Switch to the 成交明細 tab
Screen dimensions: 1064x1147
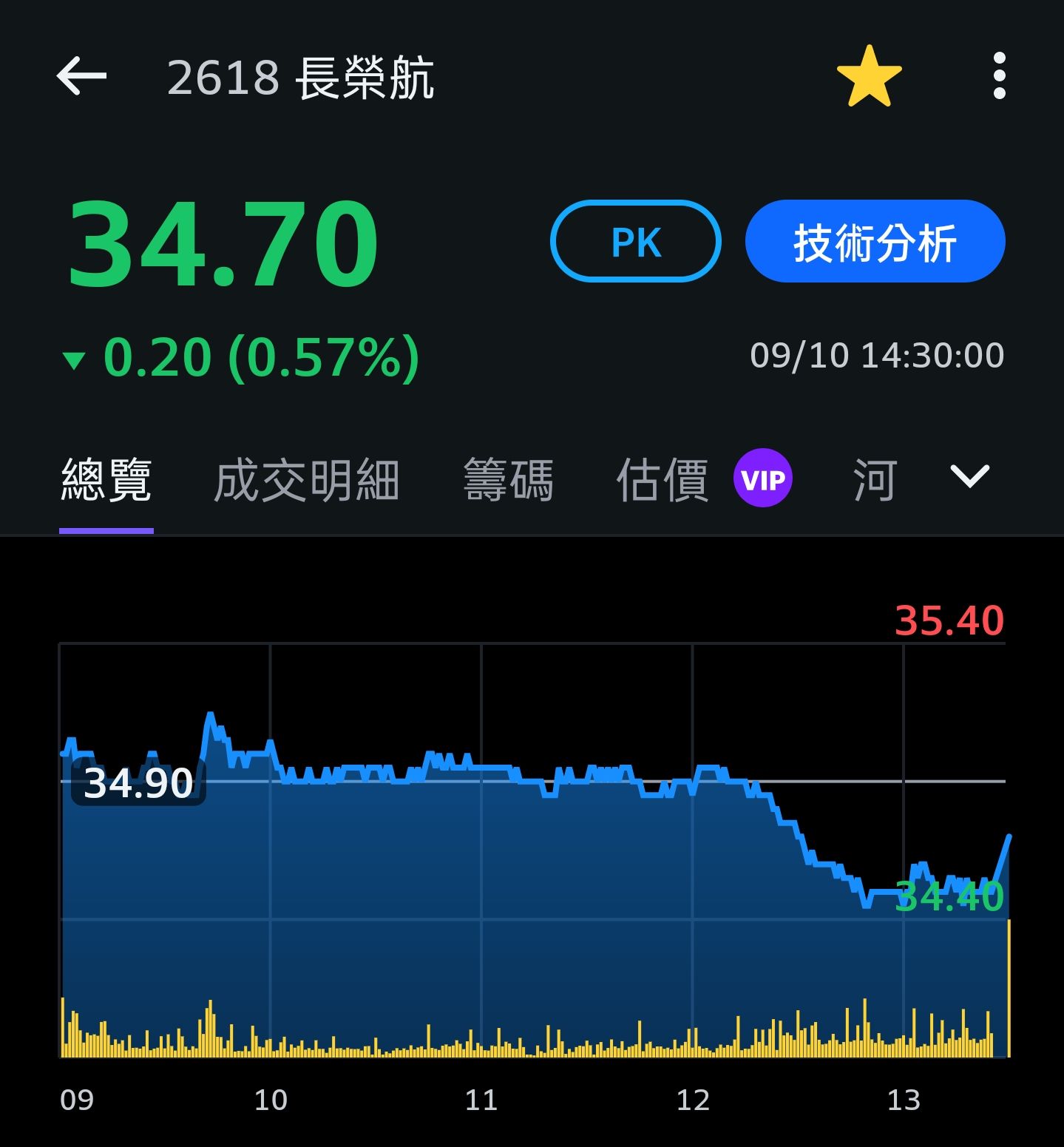click(x=306, y=481)
